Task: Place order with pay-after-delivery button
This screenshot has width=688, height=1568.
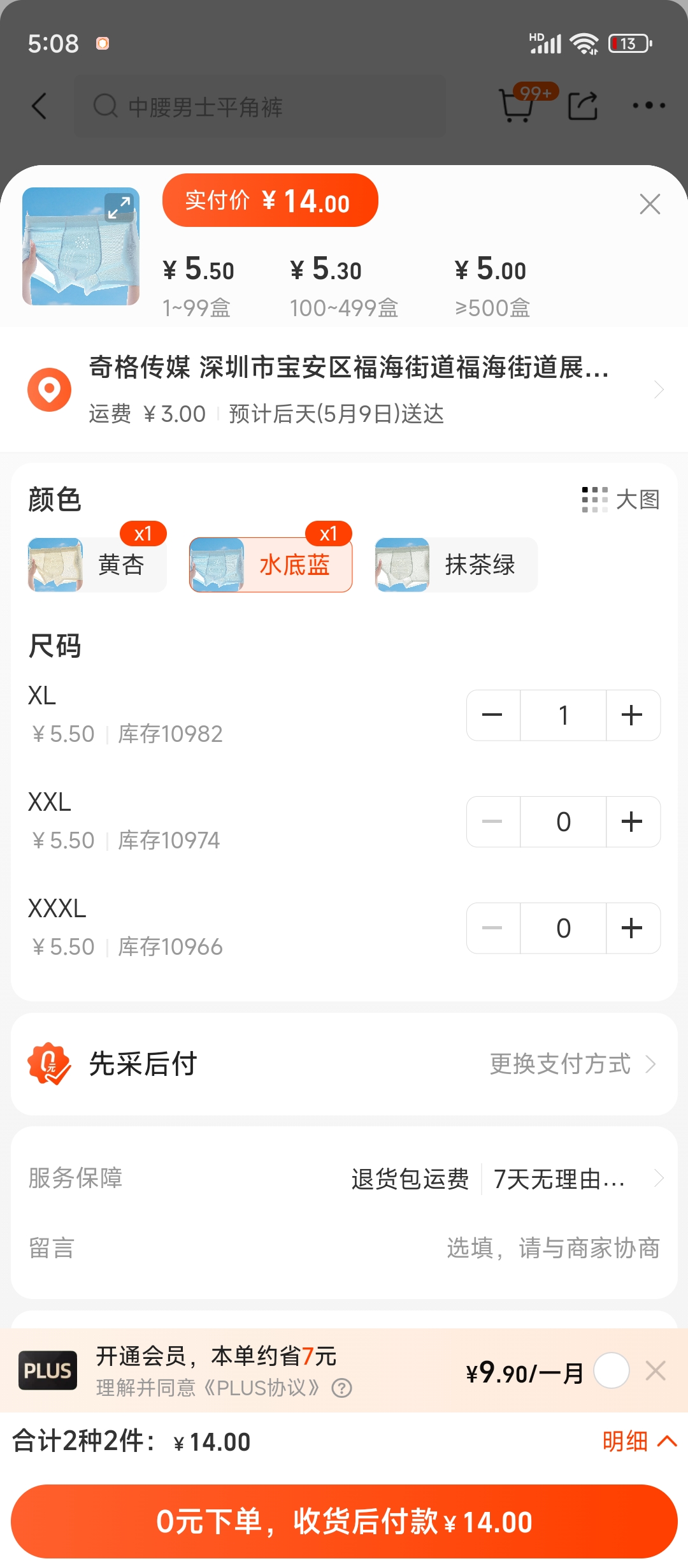Action: pyautogui.click(x=344, y=1521)
